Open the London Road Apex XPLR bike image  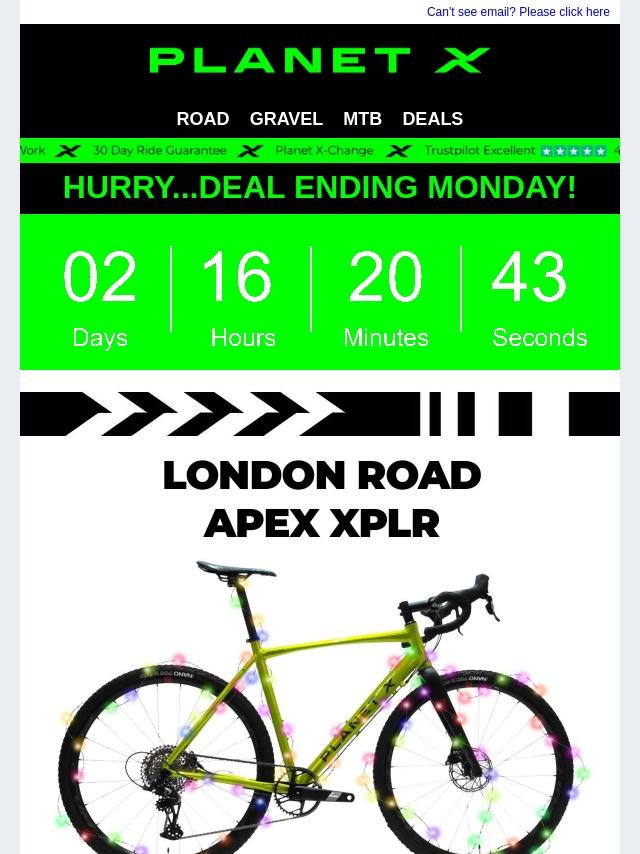(x=320, y=710)
